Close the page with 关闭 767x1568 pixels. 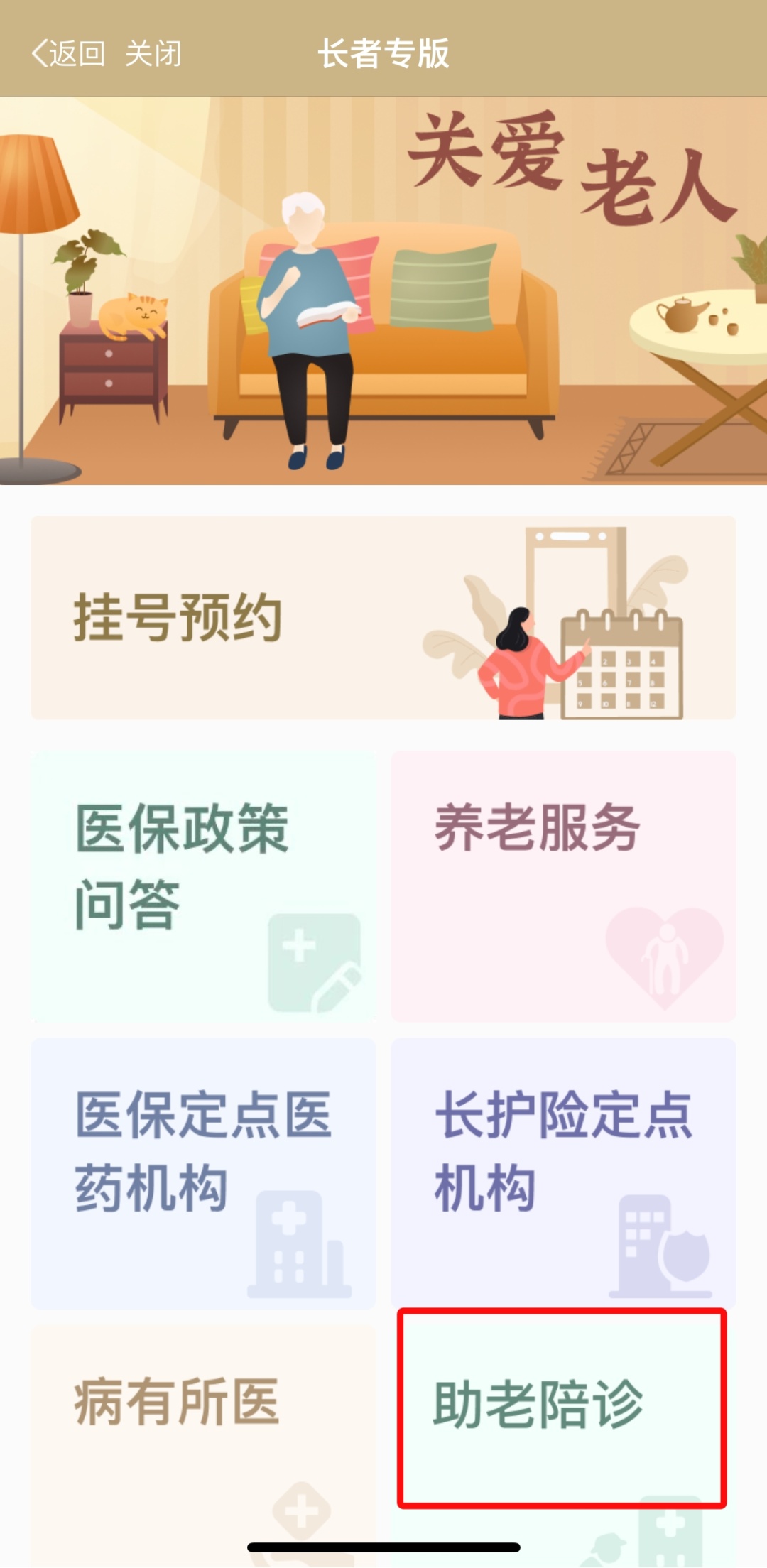153,54
